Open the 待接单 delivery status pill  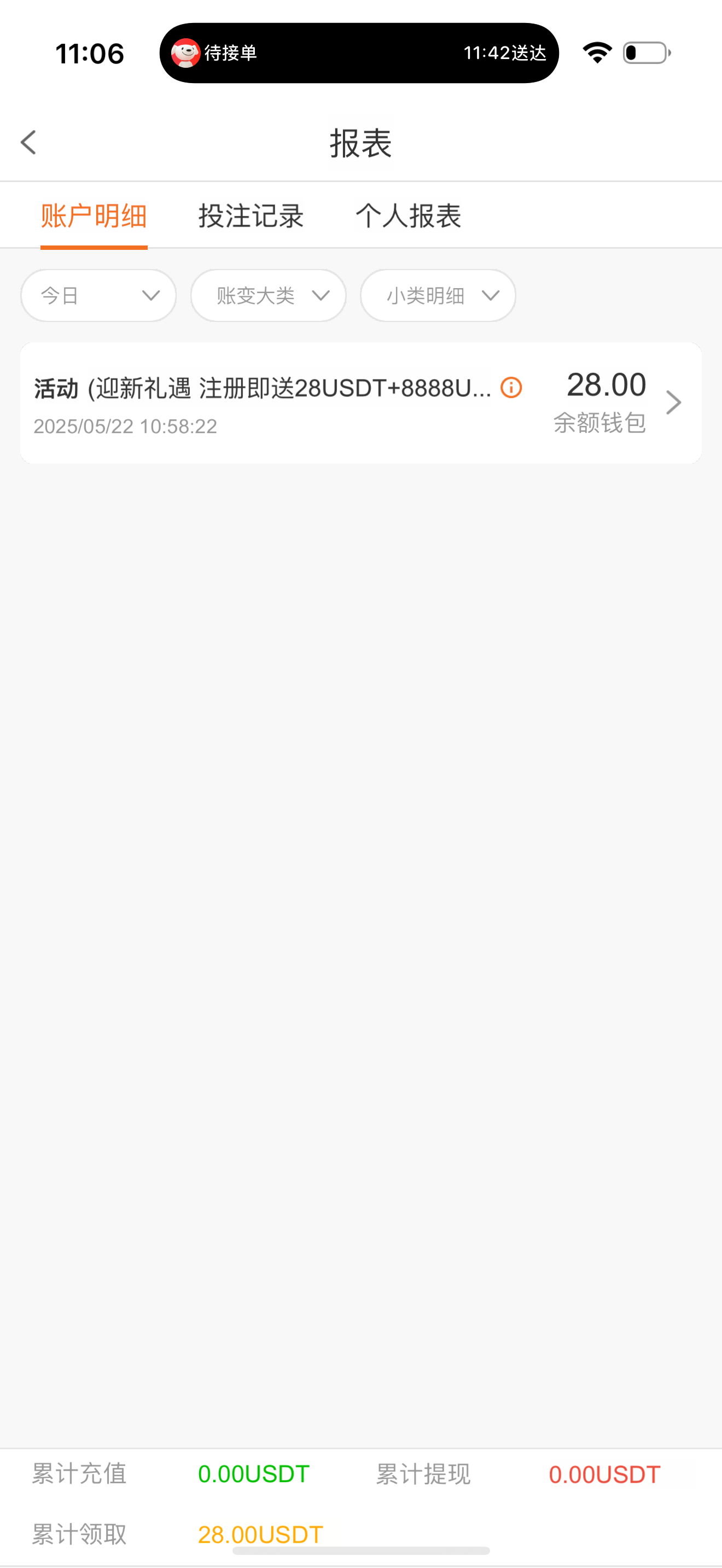[359, 54]
